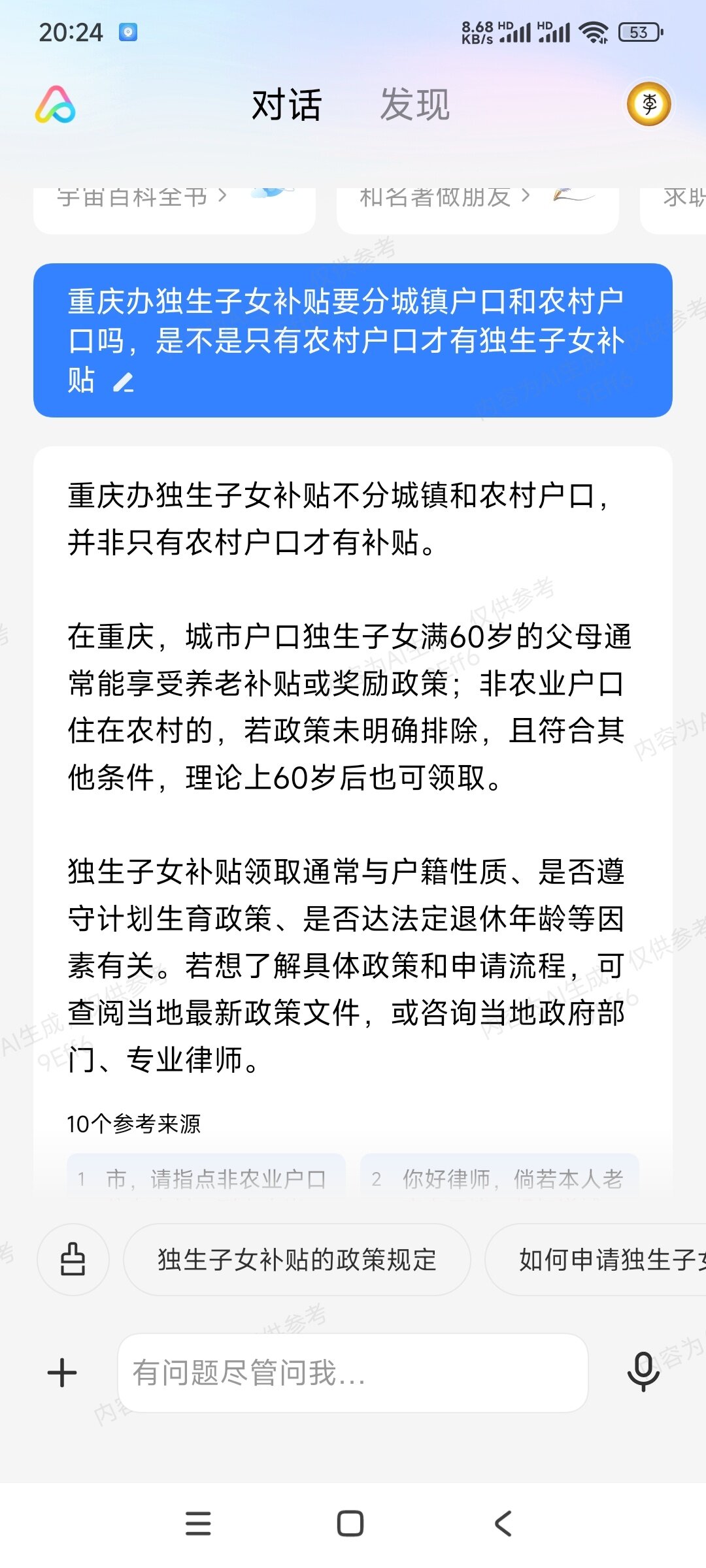Select the 对话 tab

[x=287, y=105]
